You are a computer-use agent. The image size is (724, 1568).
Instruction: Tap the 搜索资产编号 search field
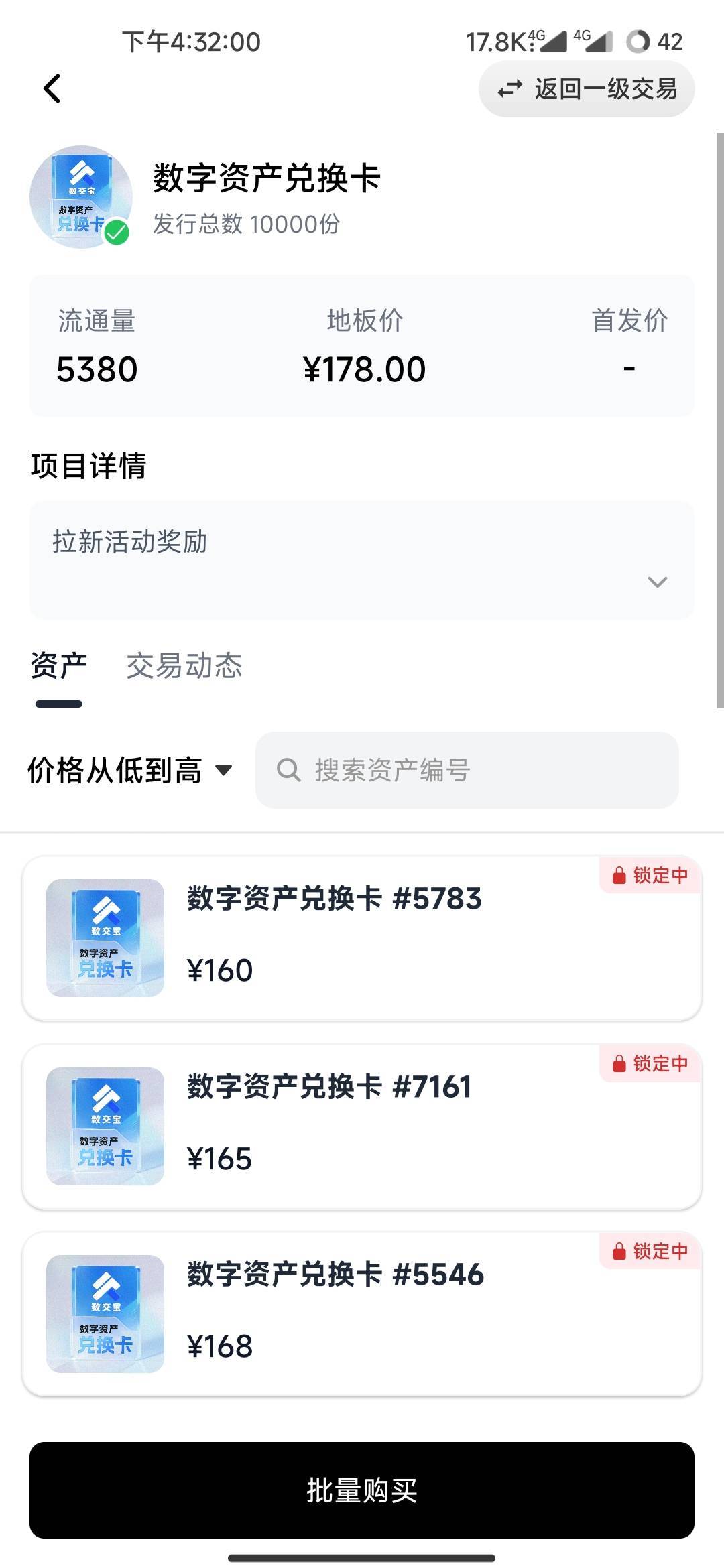(x=467, y=770)
